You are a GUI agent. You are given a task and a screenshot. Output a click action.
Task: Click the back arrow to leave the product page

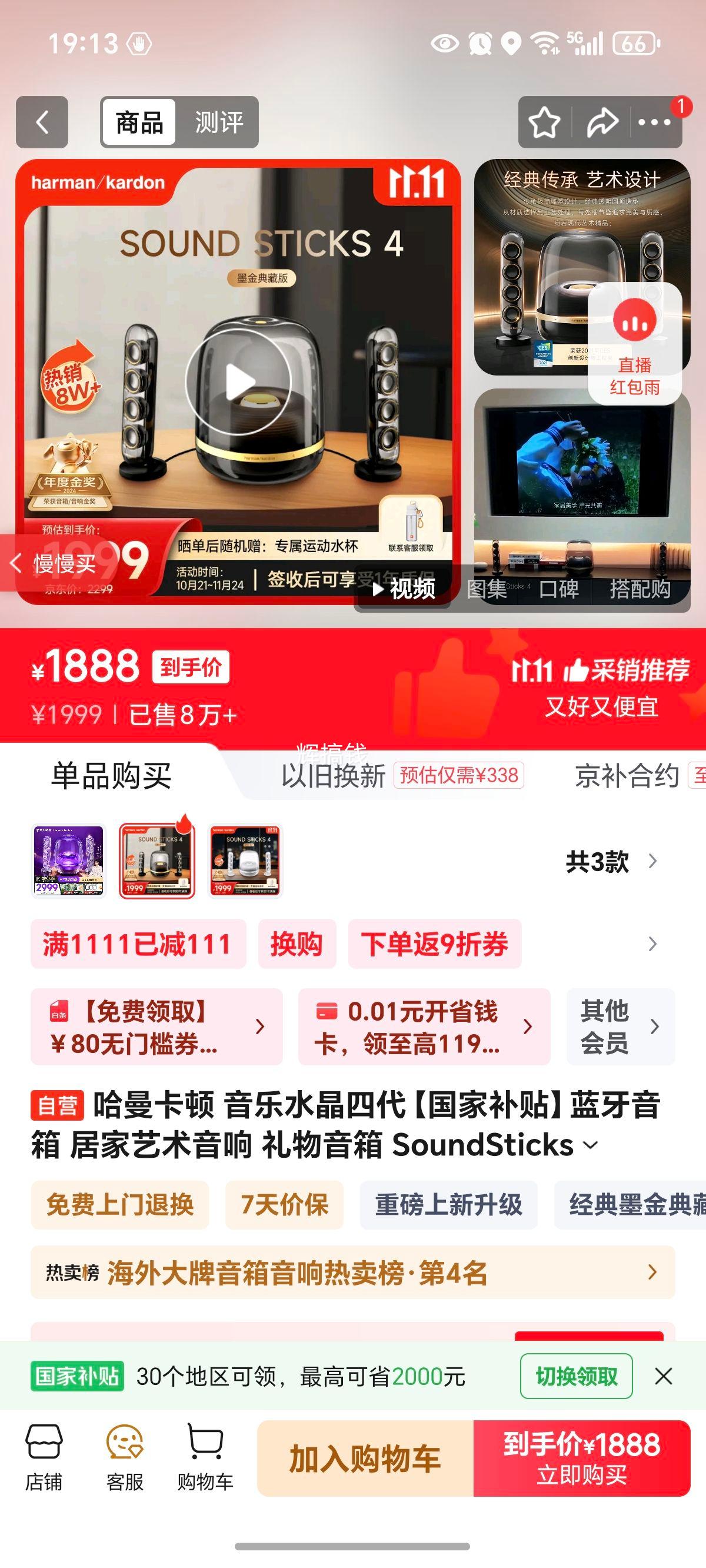click(41, 122)
